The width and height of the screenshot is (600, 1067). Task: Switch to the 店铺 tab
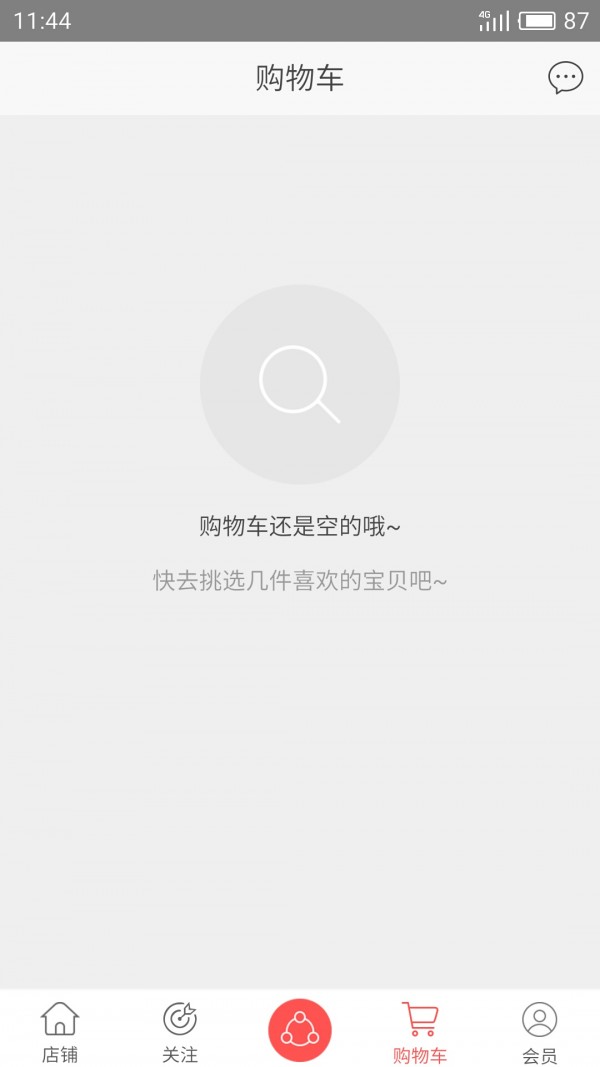tap(60, 1032)
